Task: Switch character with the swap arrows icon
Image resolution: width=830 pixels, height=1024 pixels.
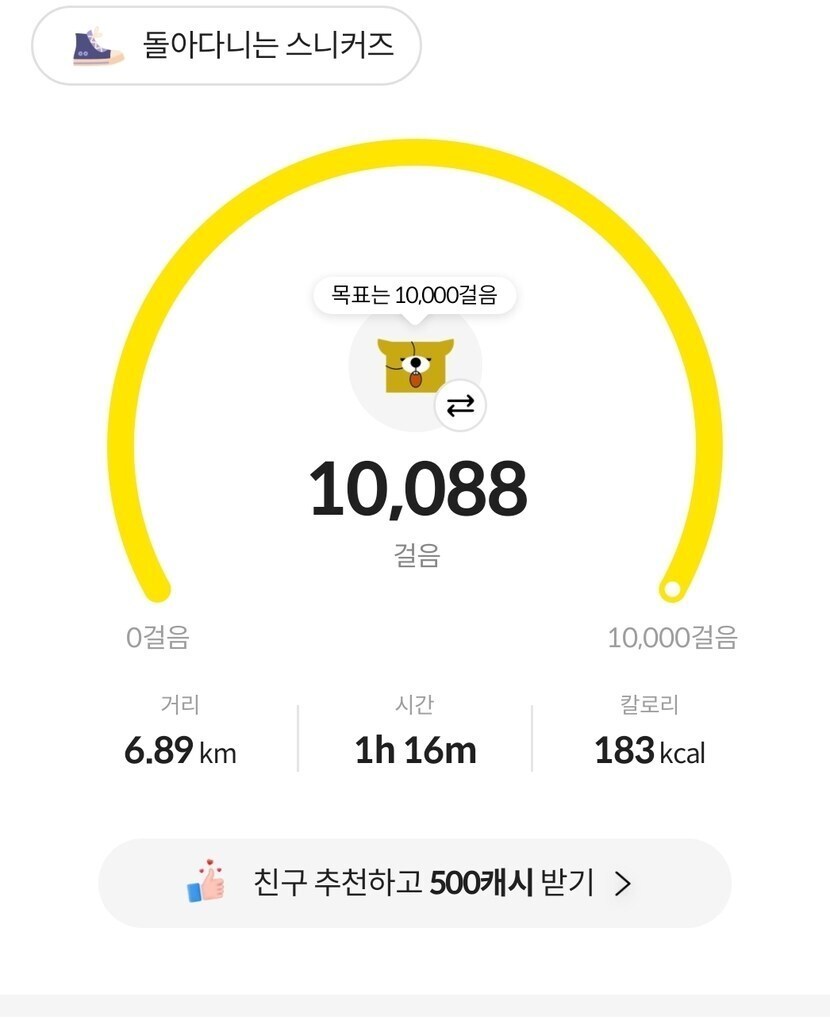Action: pos(460,405)
